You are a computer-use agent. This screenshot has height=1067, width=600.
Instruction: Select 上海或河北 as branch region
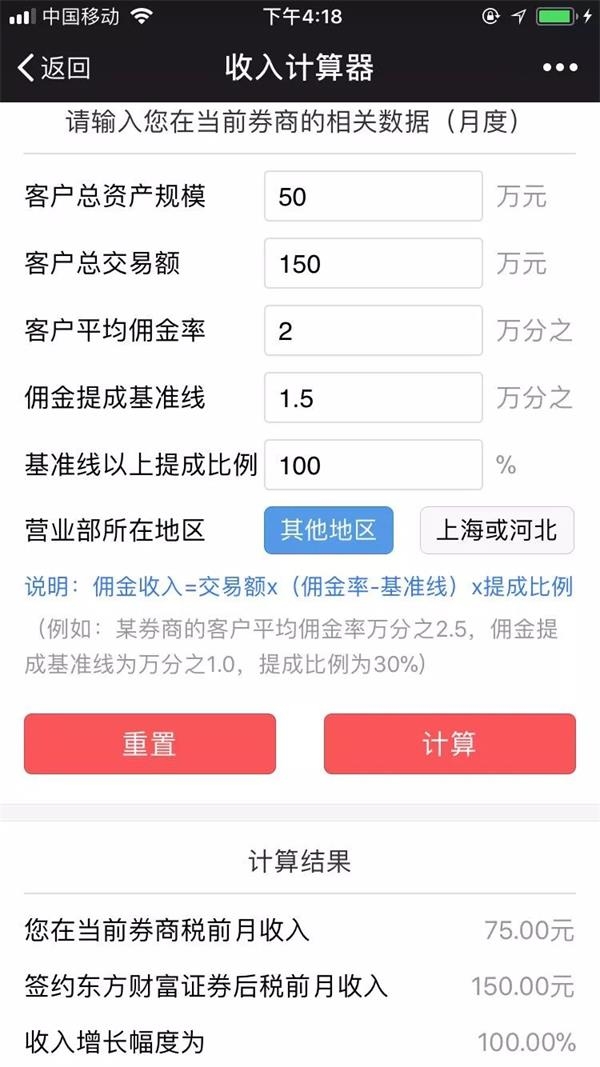point(497,530)
